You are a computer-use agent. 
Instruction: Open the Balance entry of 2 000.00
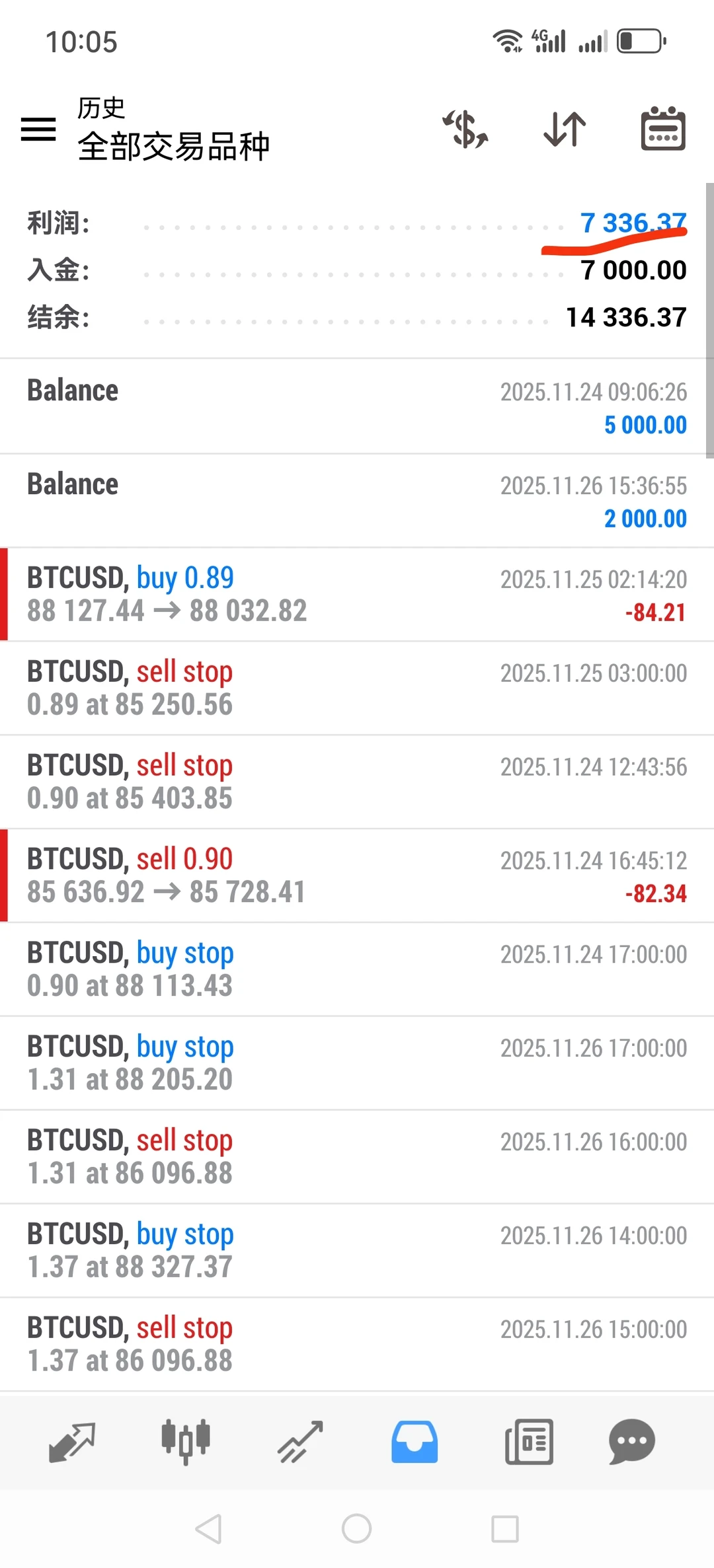pos(357,501)
